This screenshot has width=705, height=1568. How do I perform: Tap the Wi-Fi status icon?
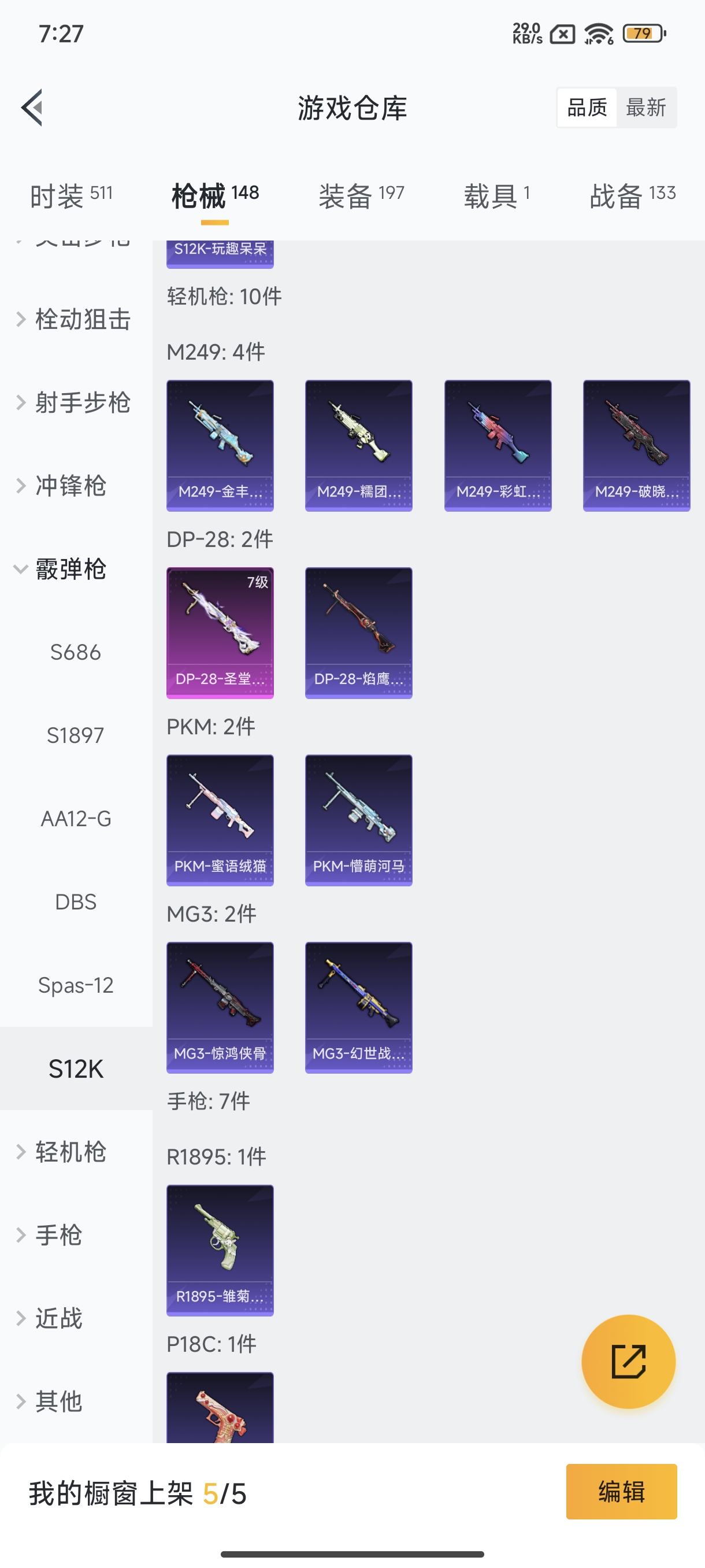click(599, 34)
